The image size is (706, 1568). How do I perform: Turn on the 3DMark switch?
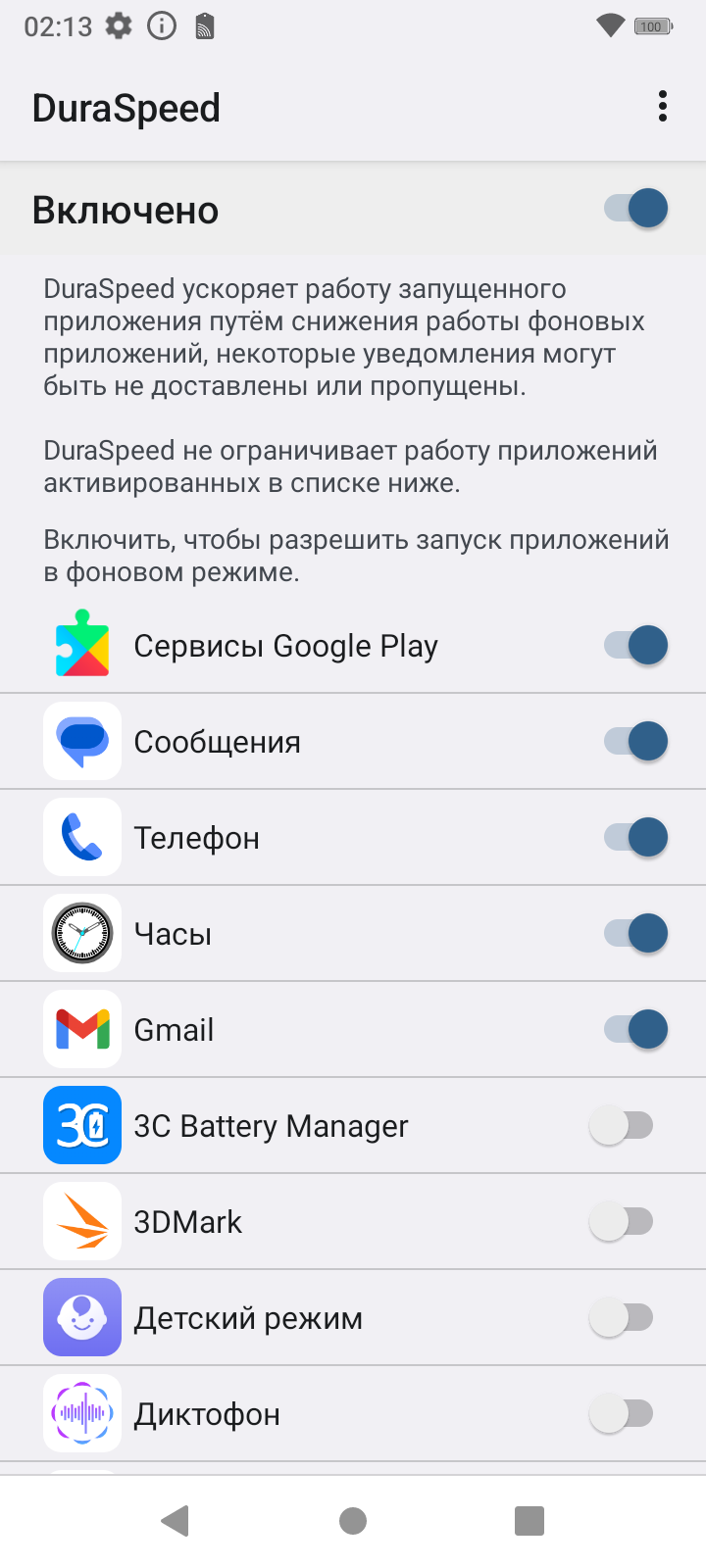622,1222
